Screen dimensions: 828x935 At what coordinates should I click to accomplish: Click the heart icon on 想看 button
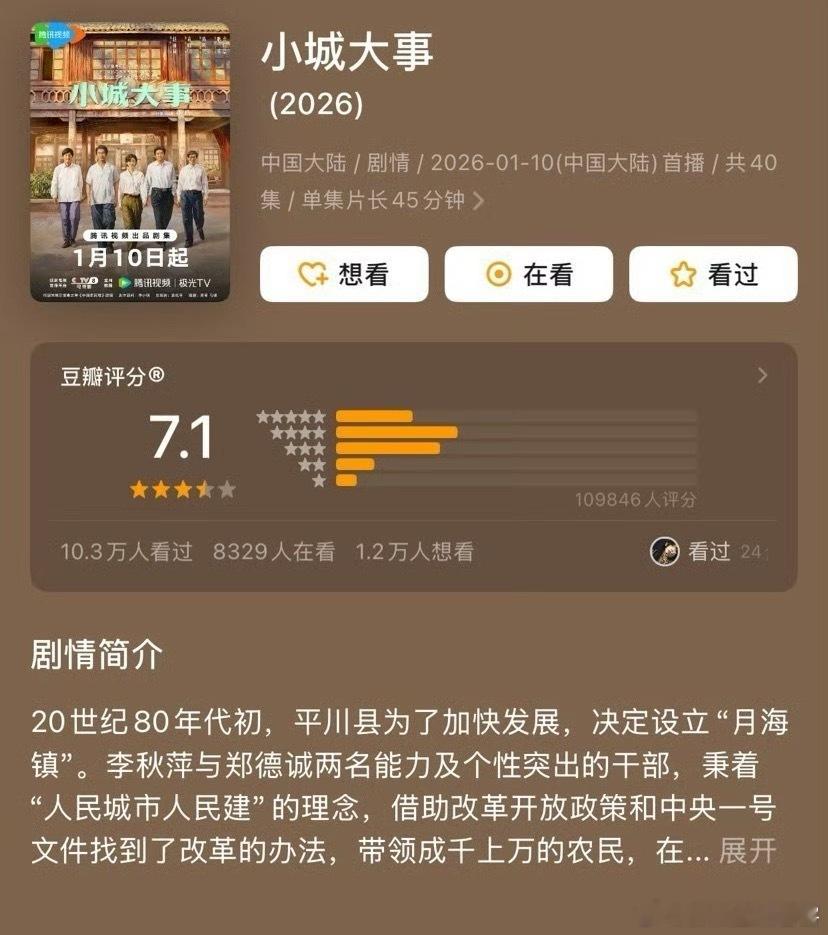pos(313,273)
